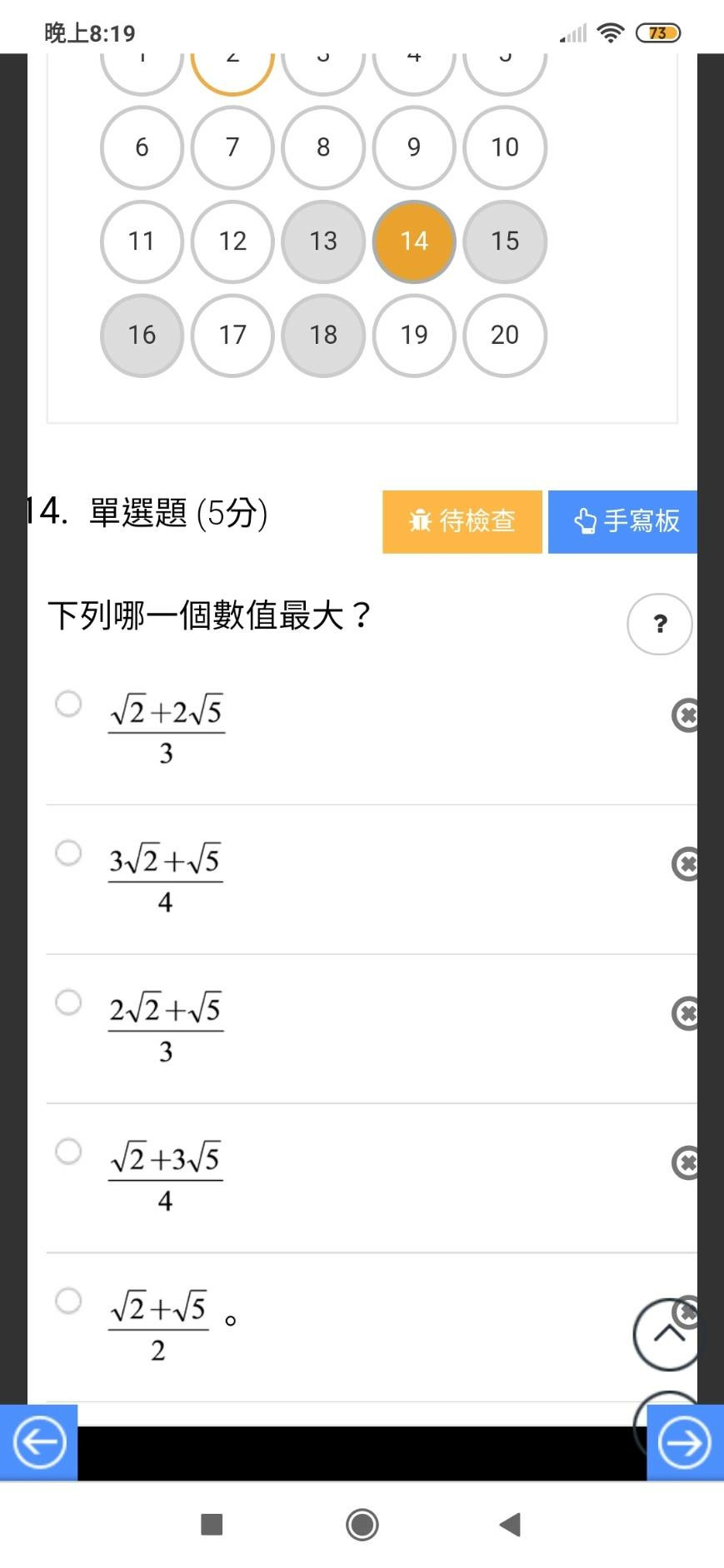724x1568 pixels.
Task: Choose option (2√2+√5)/3
Action: pos(68,1002)
